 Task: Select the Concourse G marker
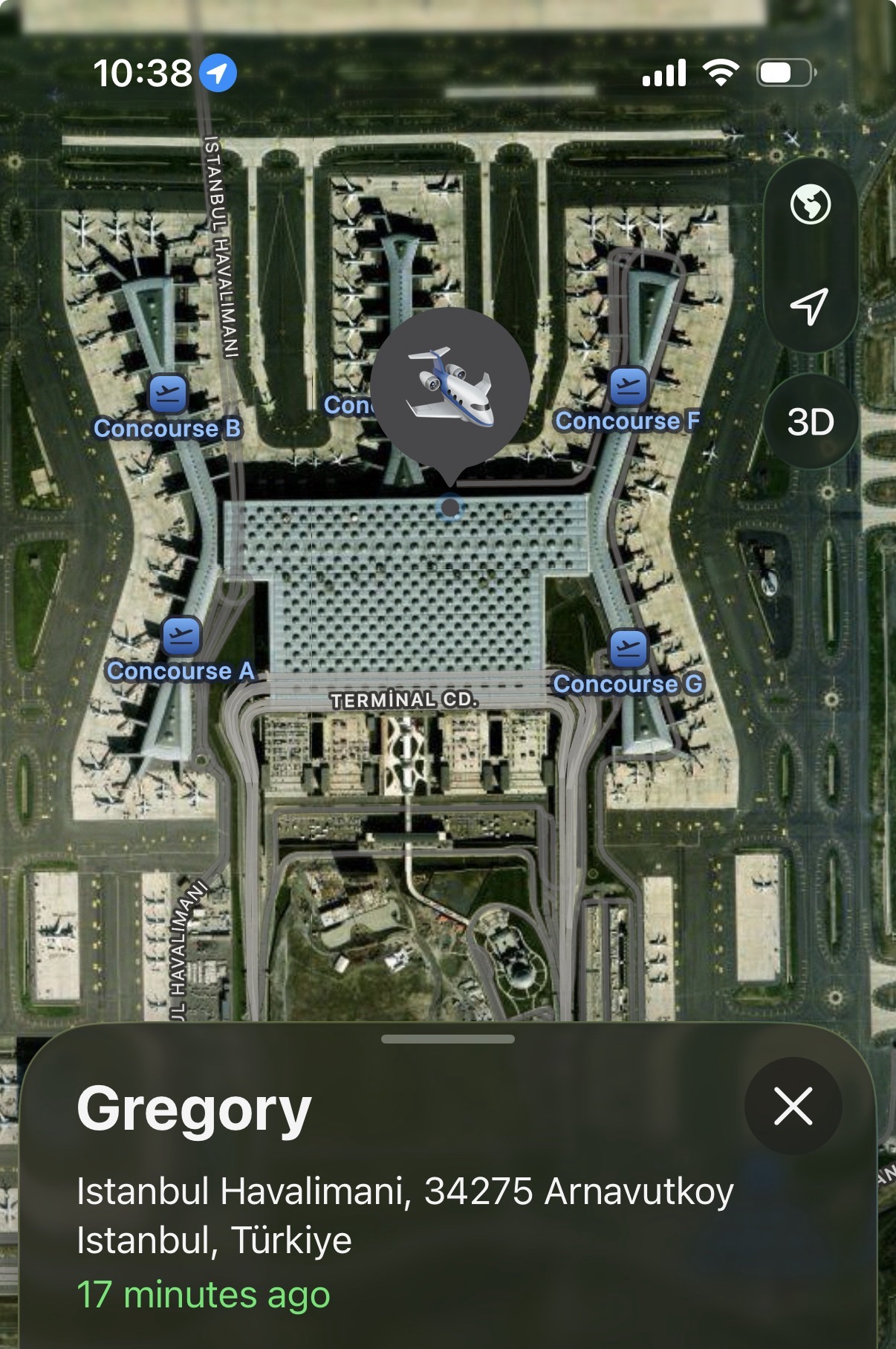(x=629, y=649)
